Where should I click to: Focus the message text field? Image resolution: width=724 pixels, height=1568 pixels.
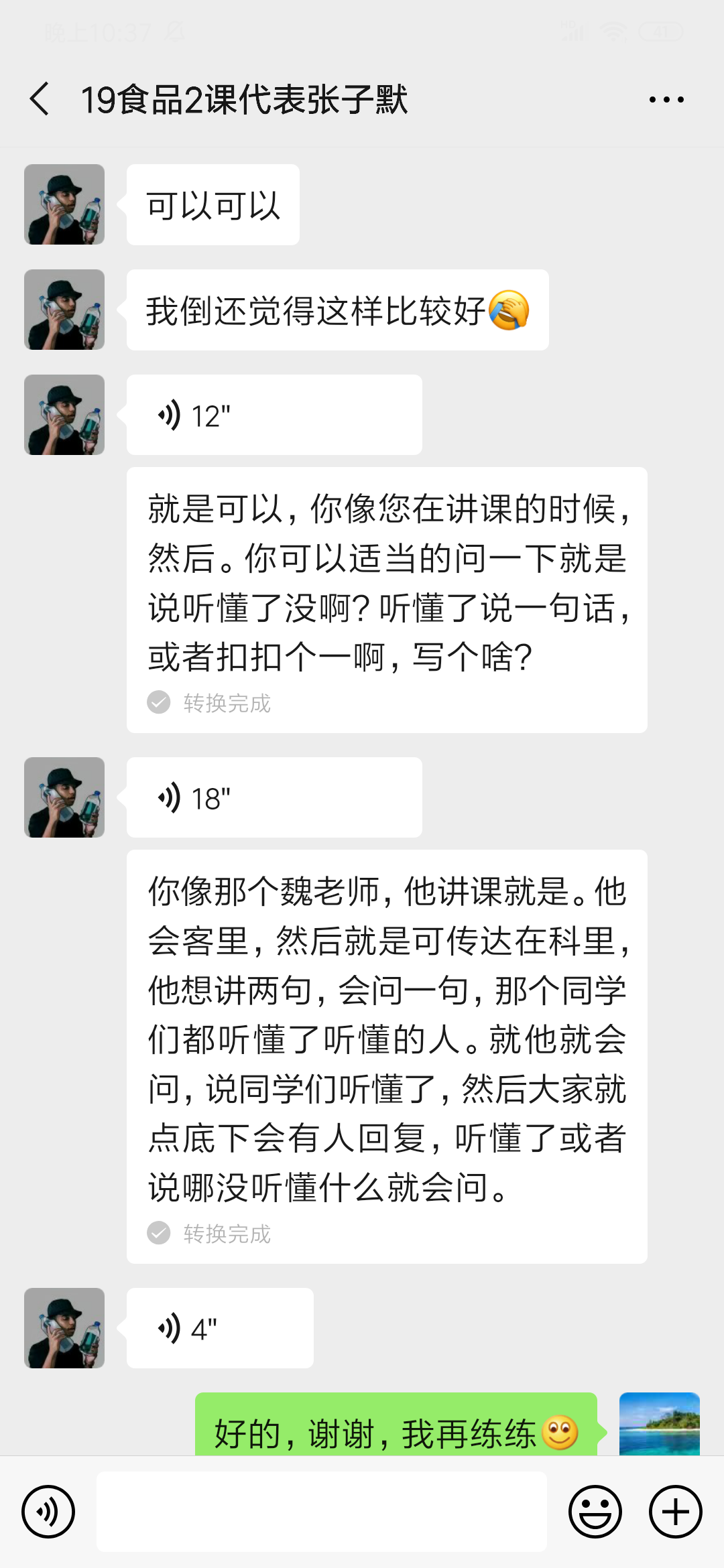322,1512
